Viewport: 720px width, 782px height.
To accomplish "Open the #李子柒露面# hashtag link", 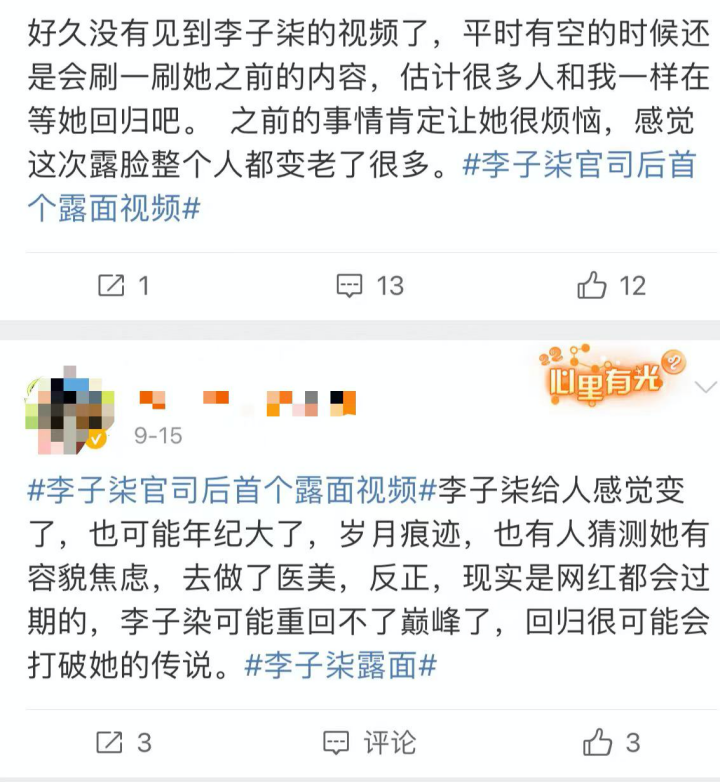I will pos(340,666).
